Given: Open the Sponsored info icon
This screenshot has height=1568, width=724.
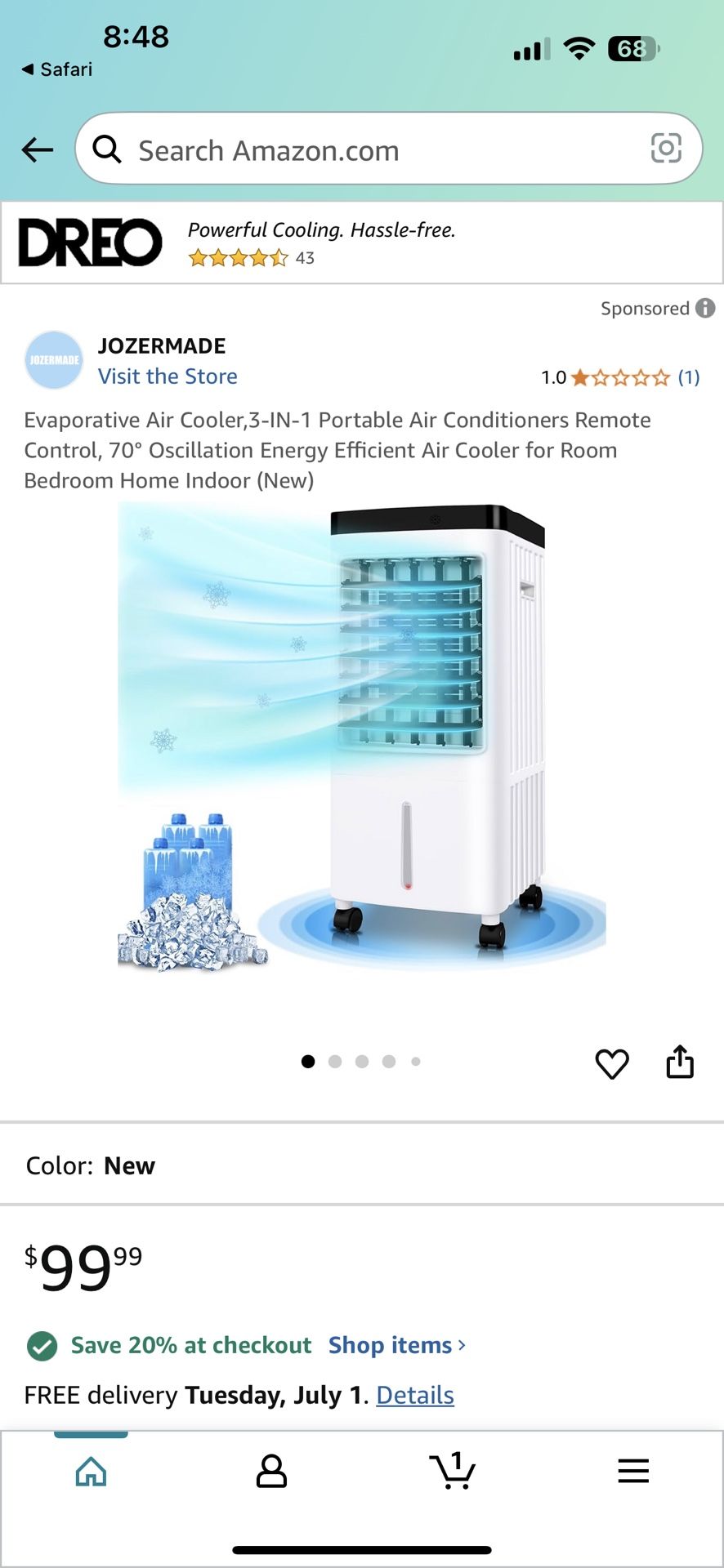Looking at the screenshot, I should pyautogui.click(x=705, y=308).
